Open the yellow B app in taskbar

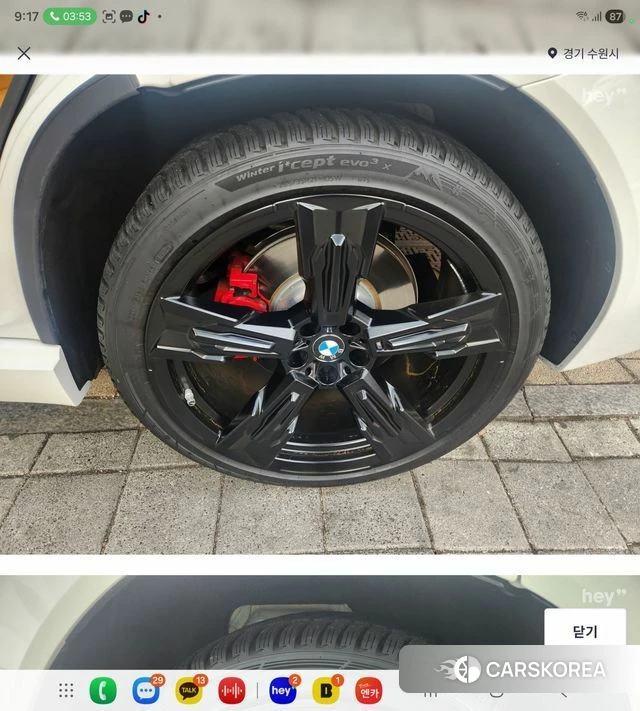tap(325, 690)
